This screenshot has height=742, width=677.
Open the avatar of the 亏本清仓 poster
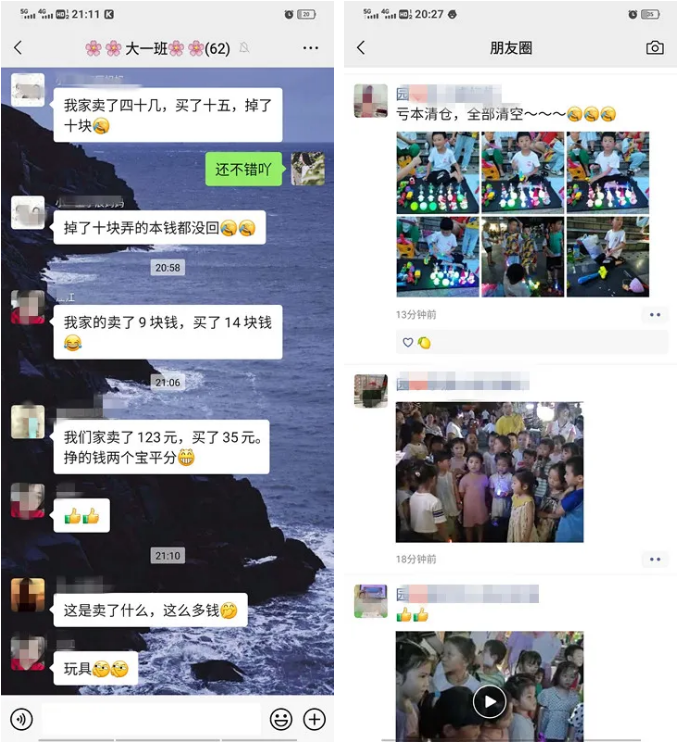(371, 101)
